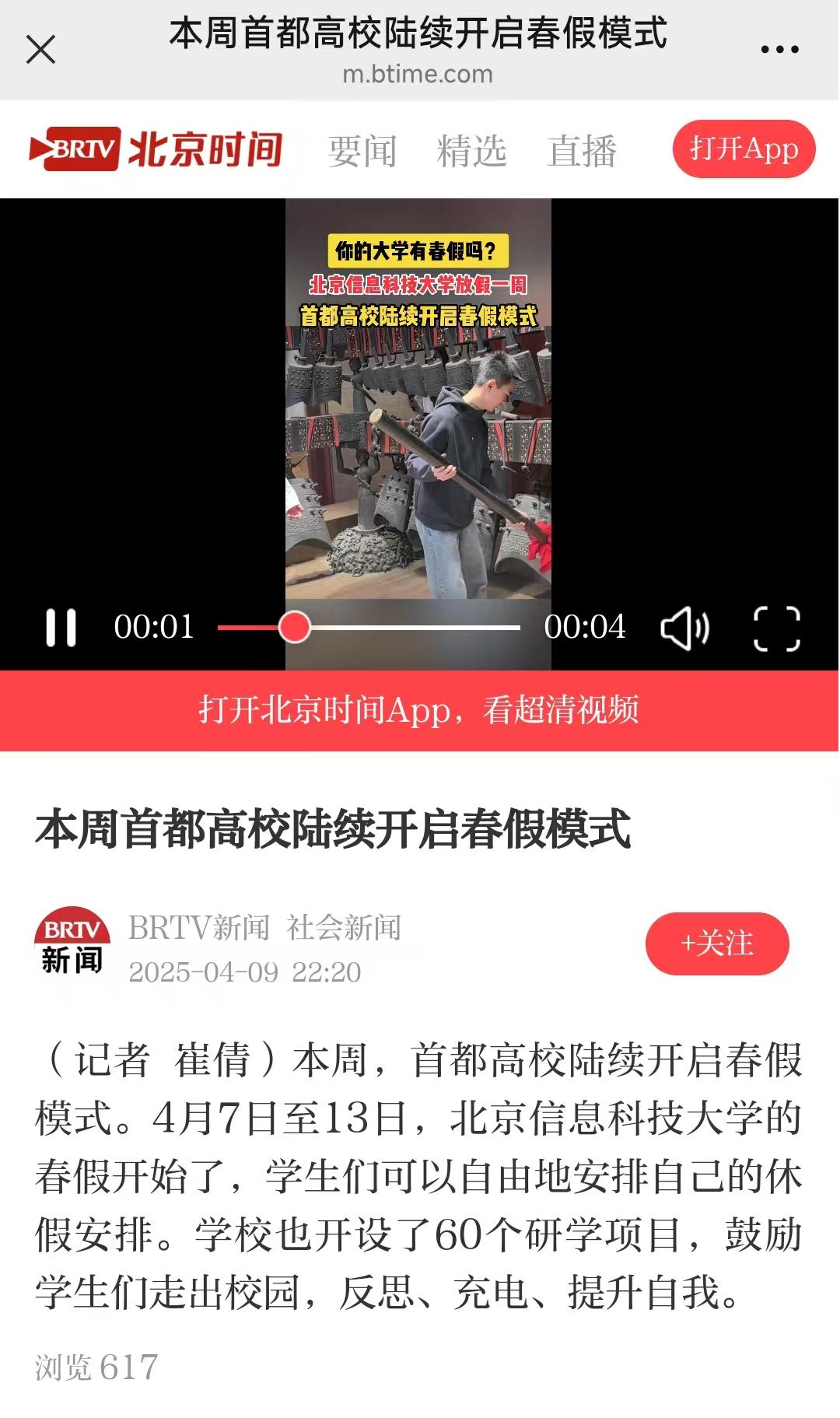Tap the 打开App button
Viewport: 840px width, 1418px height.
[744, 149]
